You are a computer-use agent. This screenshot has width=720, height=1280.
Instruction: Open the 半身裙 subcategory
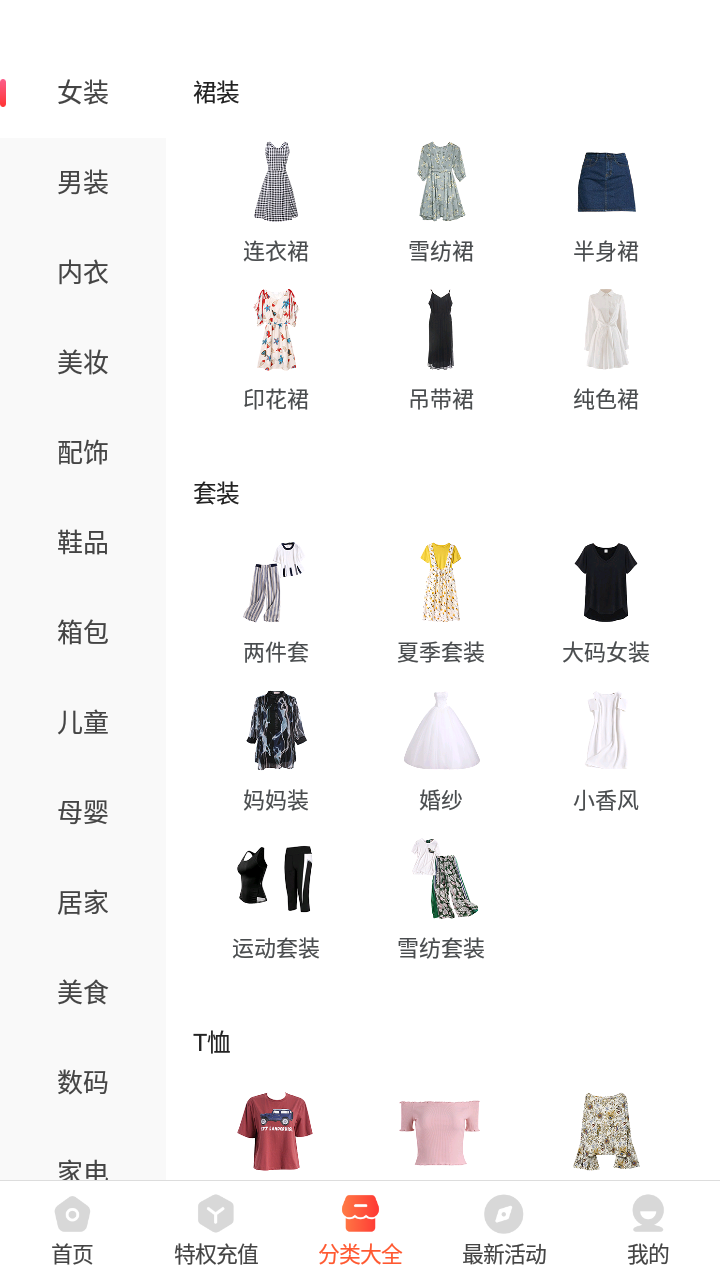pyautogui.click(x=606, y=202)
